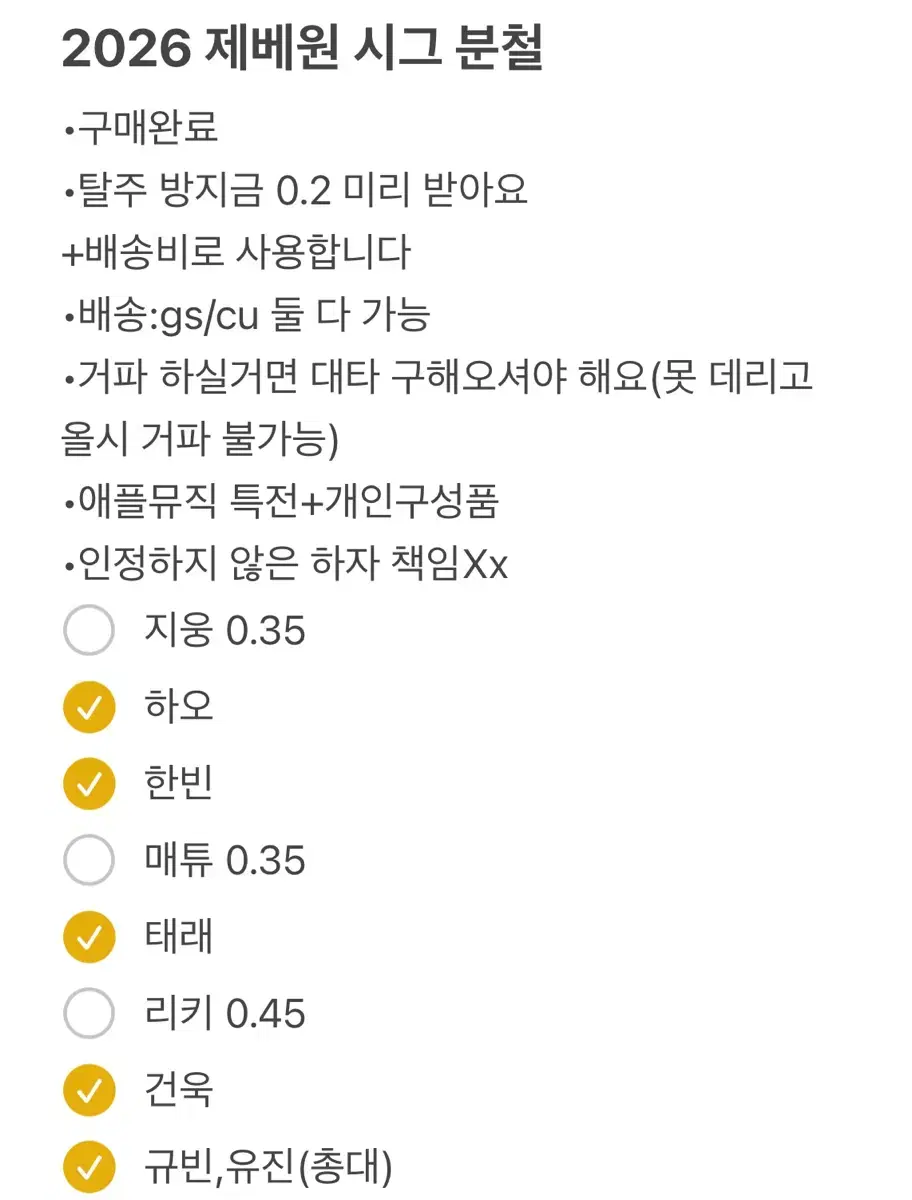The image size is (912, 1200).
Task: Check the 지웅 0.35 checkbox
Action: 91,631
